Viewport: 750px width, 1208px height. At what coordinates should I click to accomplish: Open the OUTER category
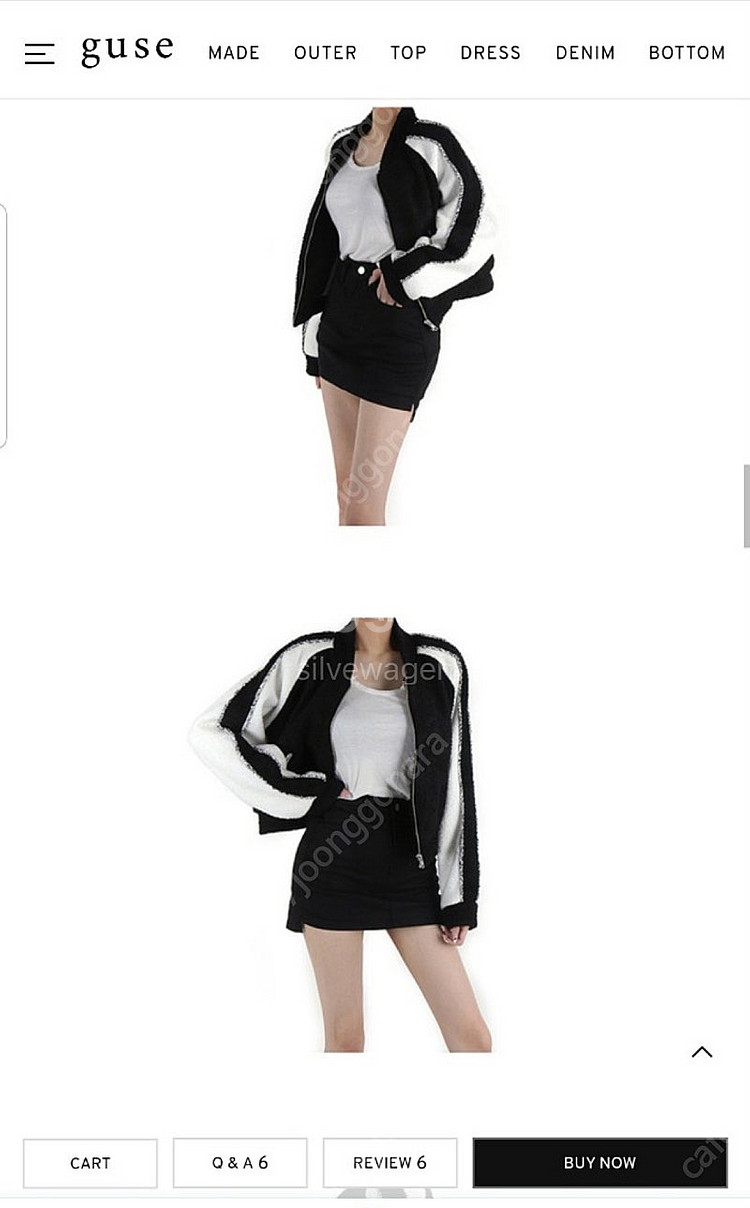tap(325, 53)
